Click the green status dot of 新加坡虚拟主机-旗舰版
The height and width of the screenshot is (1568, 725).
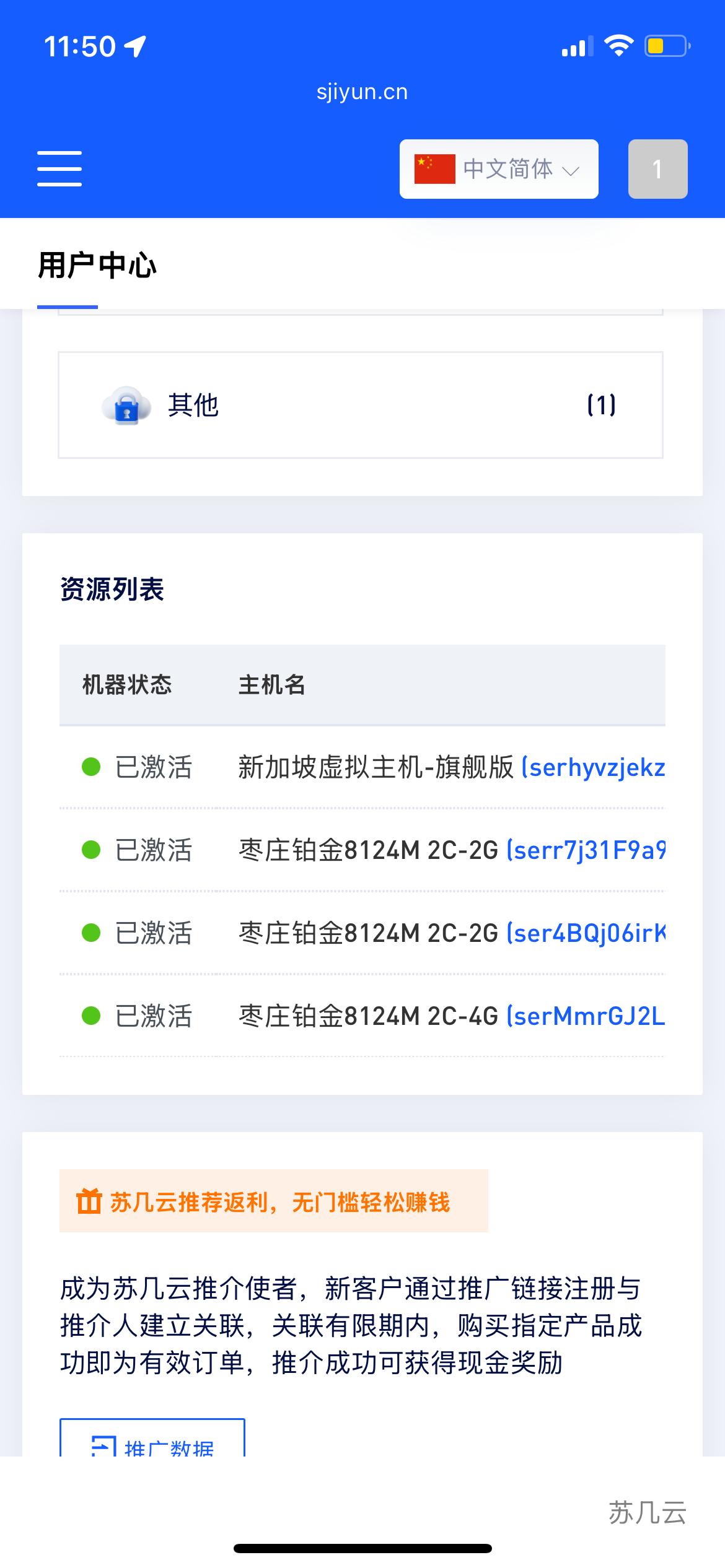pos(90,767)
